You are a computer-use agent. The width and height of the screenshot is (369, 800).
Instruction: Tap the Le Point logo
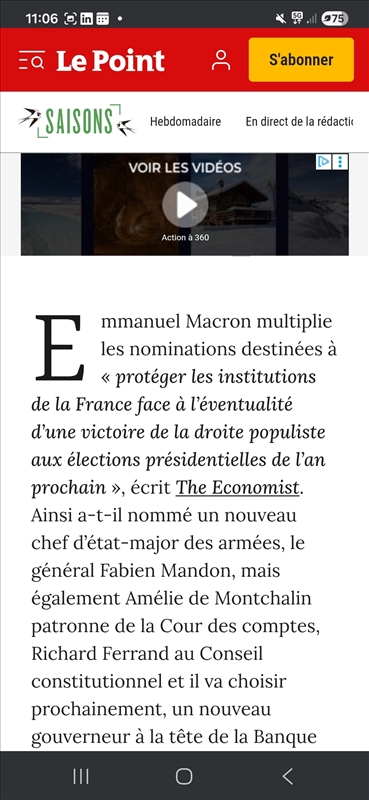[x=110, y=60]
